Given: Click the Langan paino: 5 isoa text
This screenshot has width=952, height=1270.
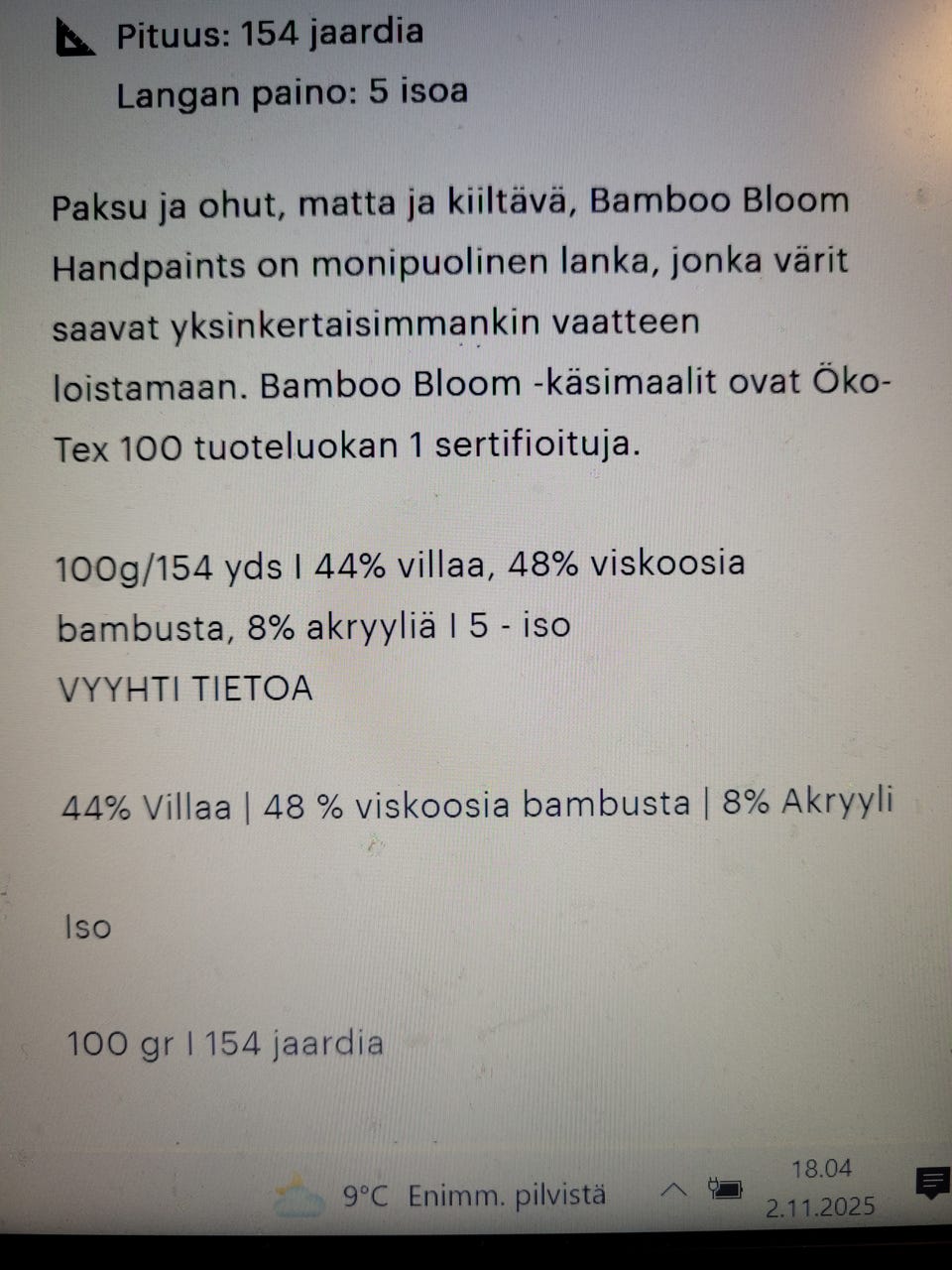Looking at the screenshot, I should [291, 93].
